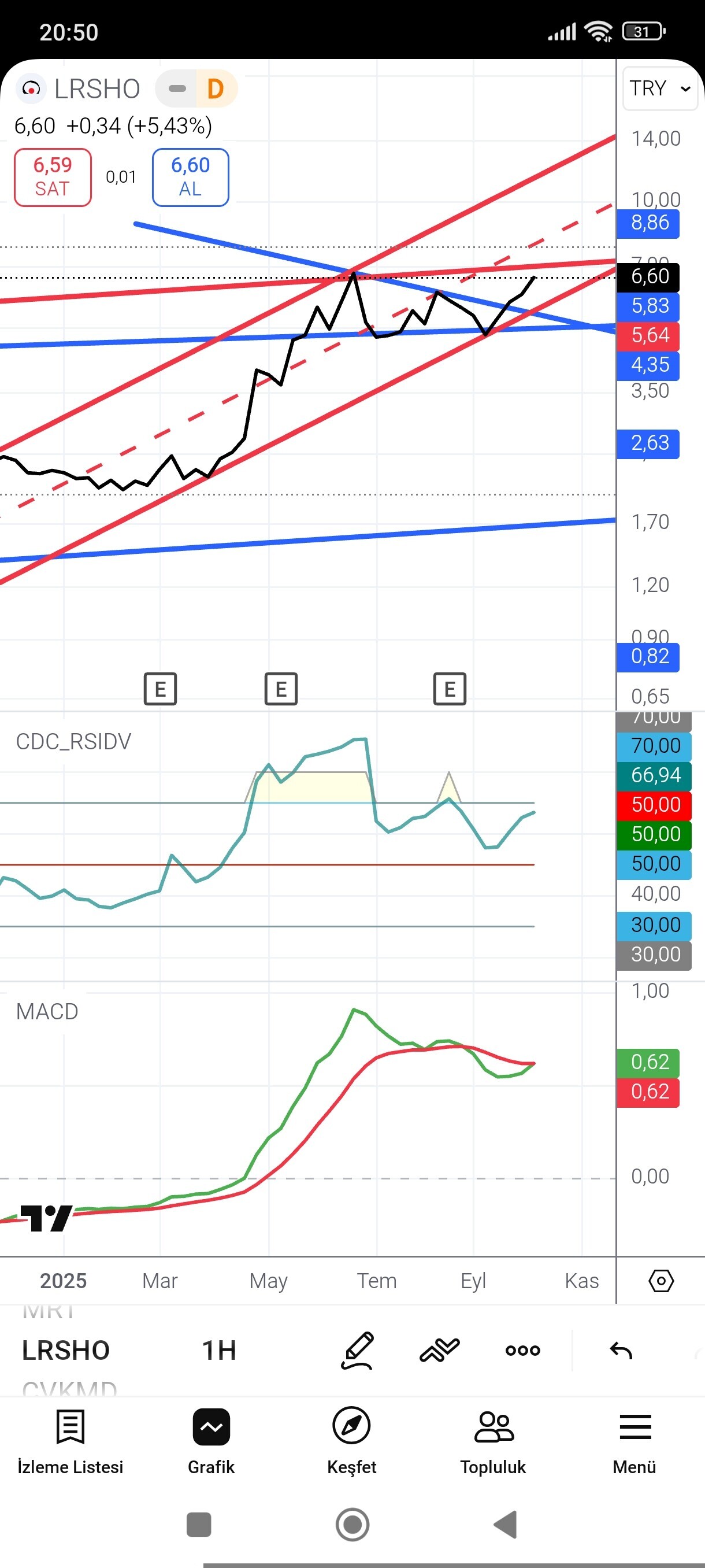Viewport: 705px width, 1568px height.
Task: Tap the earnings E marker near May
Action: 281,689
